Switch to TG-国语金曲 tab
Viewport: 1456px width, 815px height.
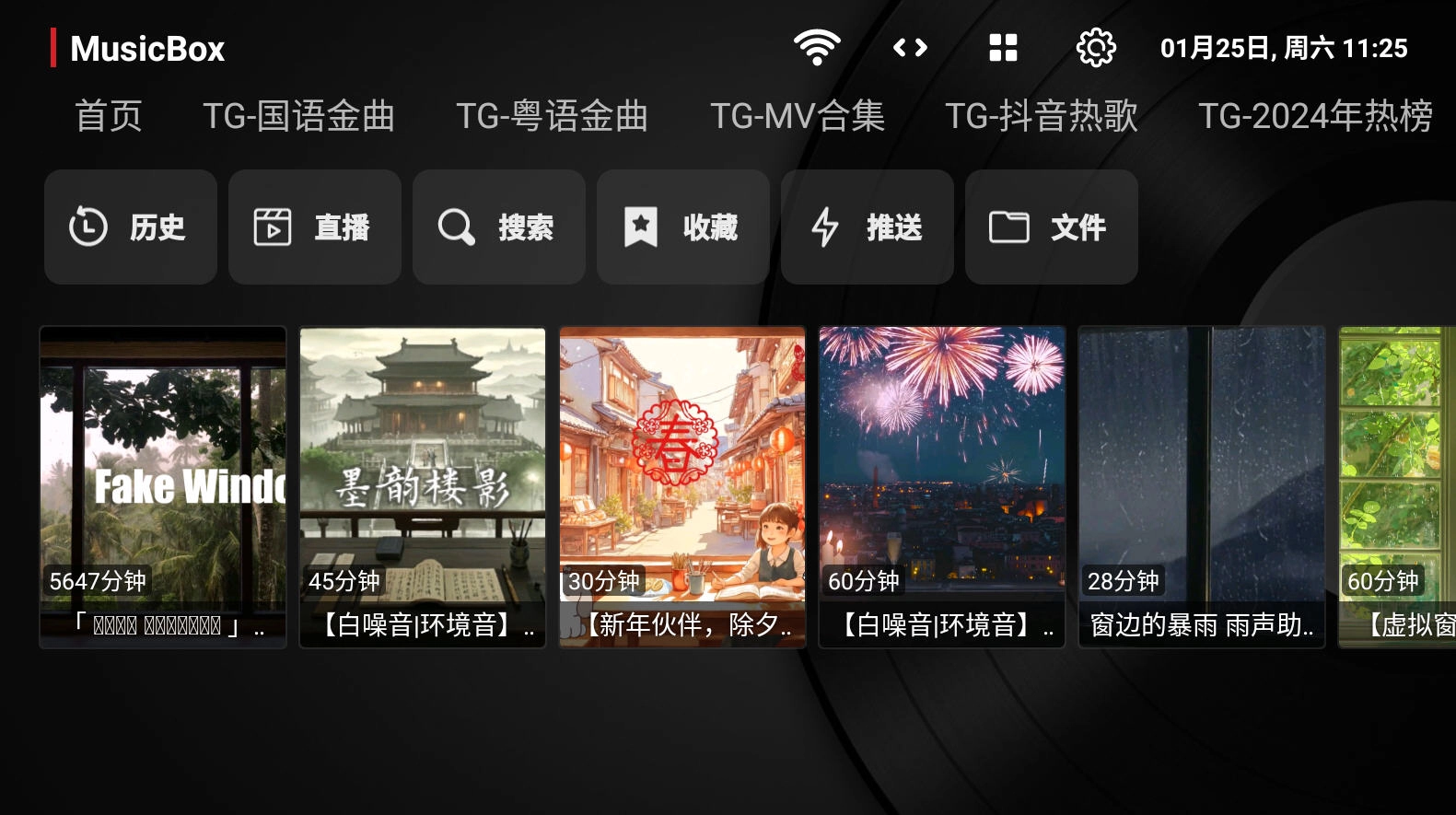pos(298,116)
